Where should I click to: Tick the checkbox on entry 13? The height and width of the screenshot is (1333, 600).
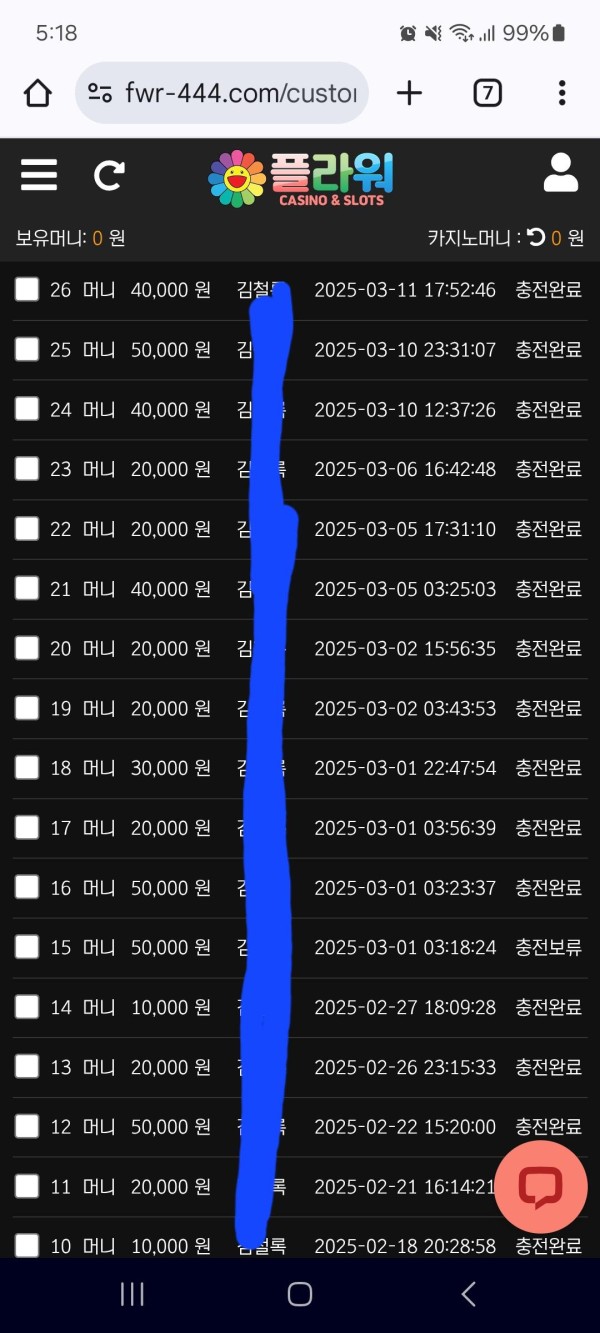click(x=27, y=1067)
